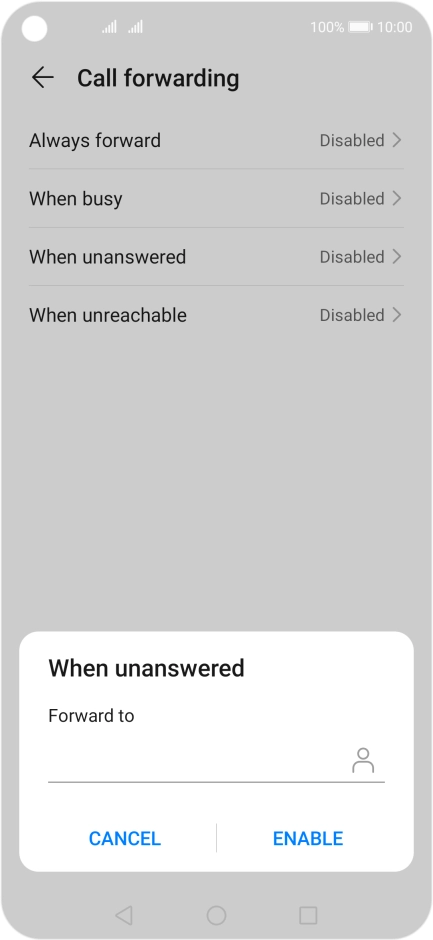
Task: Tap the system home button
Action: (x=216, y=915)
